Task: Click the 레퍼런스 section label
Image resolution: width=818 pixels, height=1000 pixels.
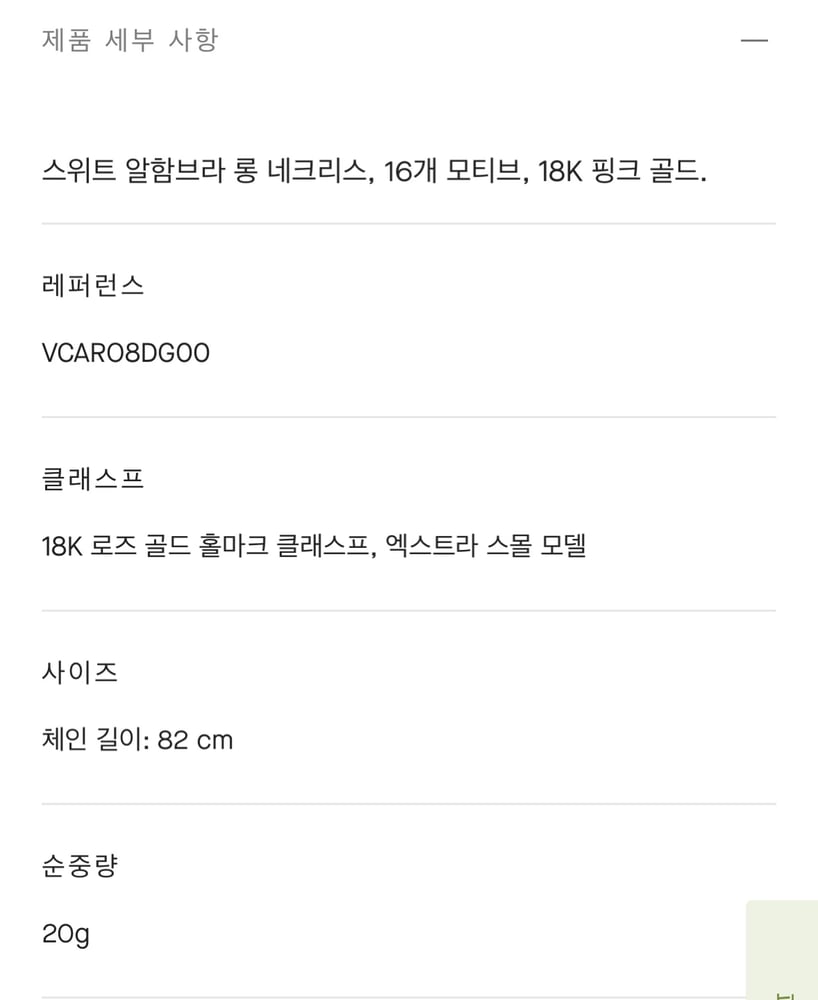Action: tap(93, 285)
